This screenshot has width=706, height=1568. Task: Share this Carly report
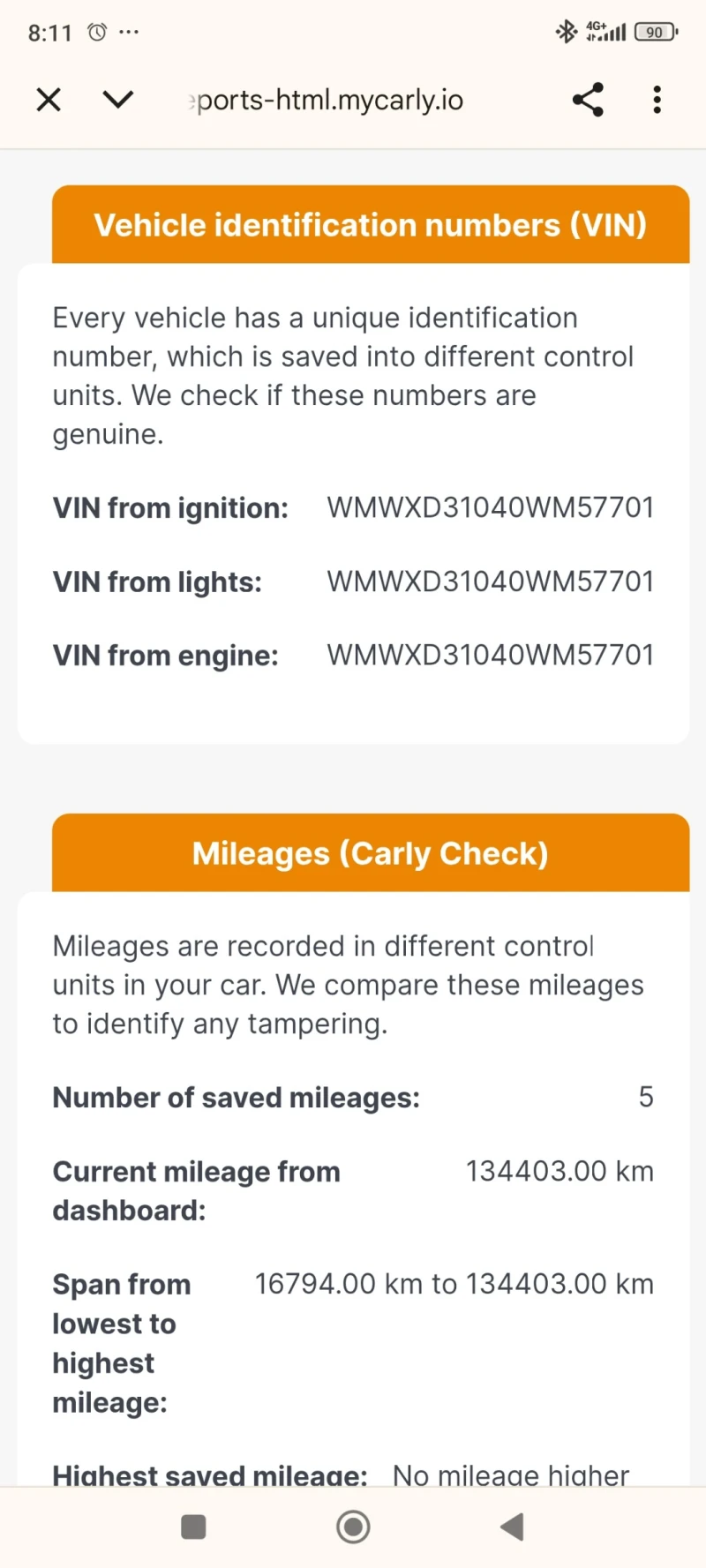pyautogui.click(x=588, y=100)
